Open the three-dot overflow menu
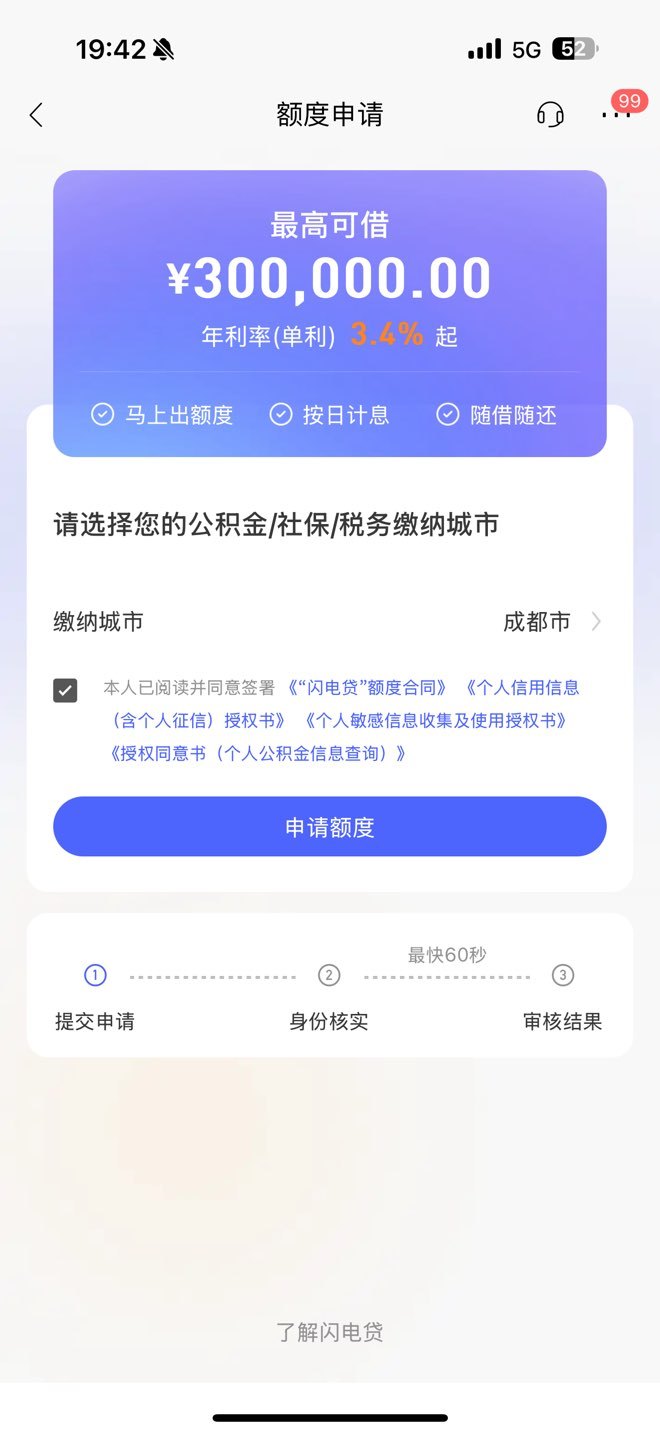The height and width of the screenshot is (1434, 660). 616,115
